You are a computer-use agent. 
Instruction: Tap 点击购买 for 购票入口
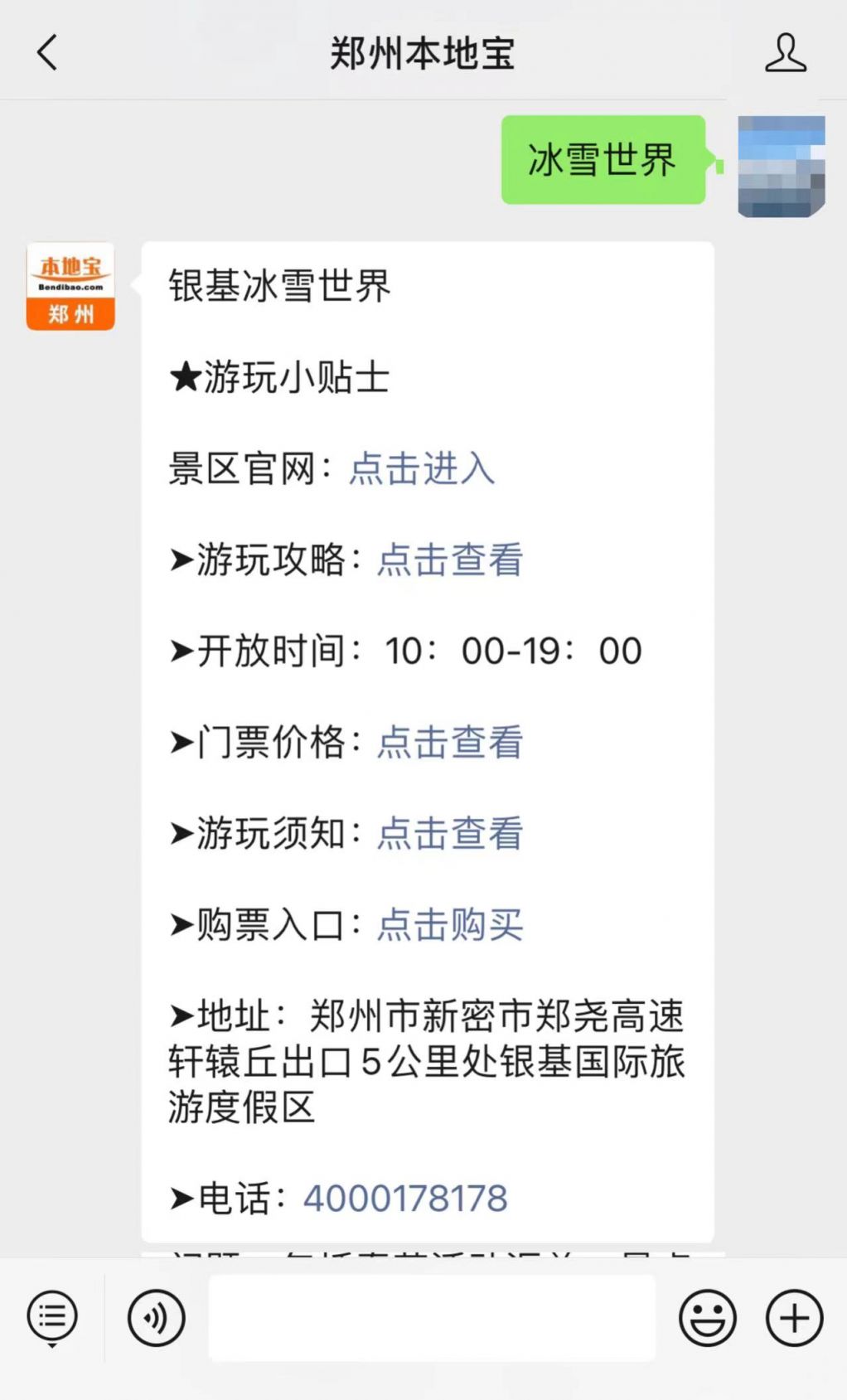450,924
